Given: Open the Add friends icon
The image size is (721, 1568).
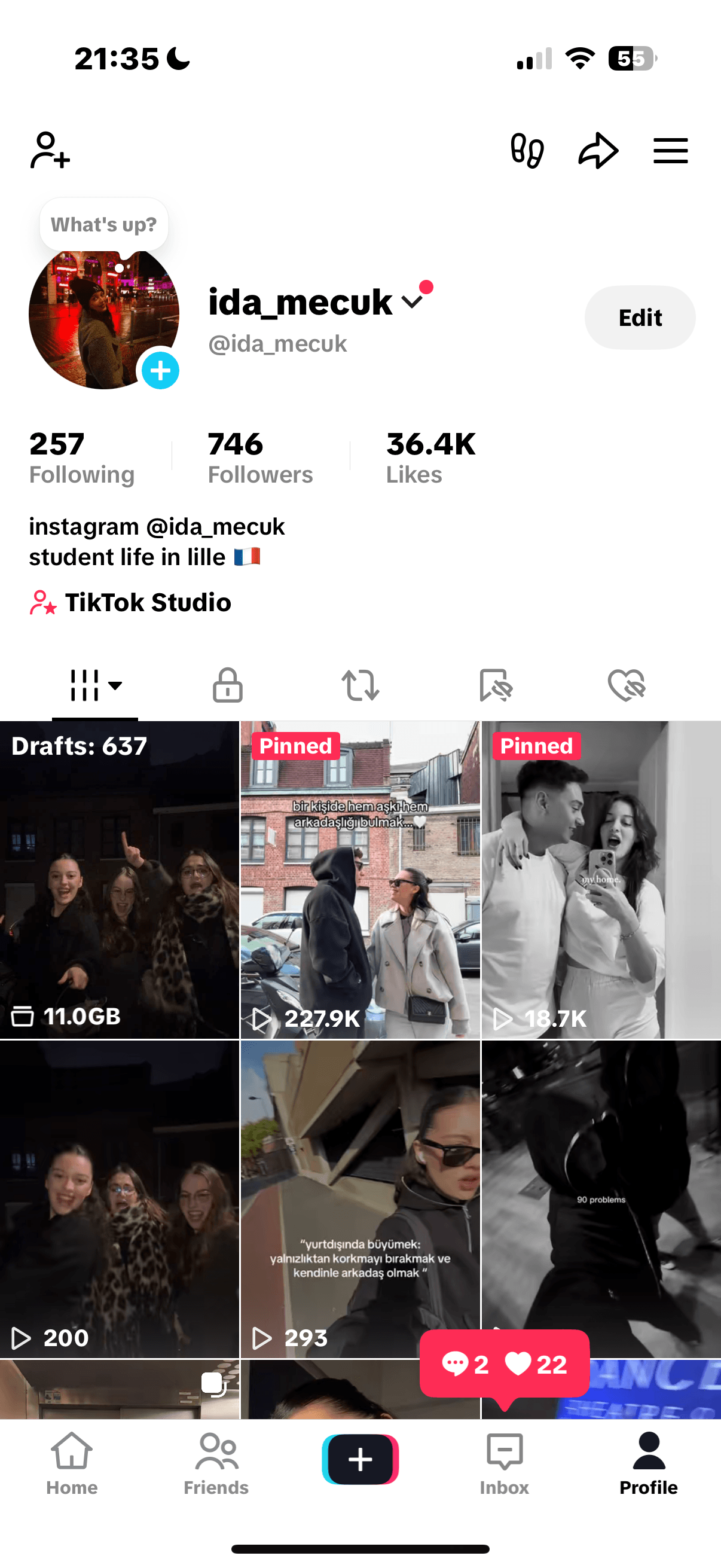Looking at the screenshot, I should click(49, 150).
